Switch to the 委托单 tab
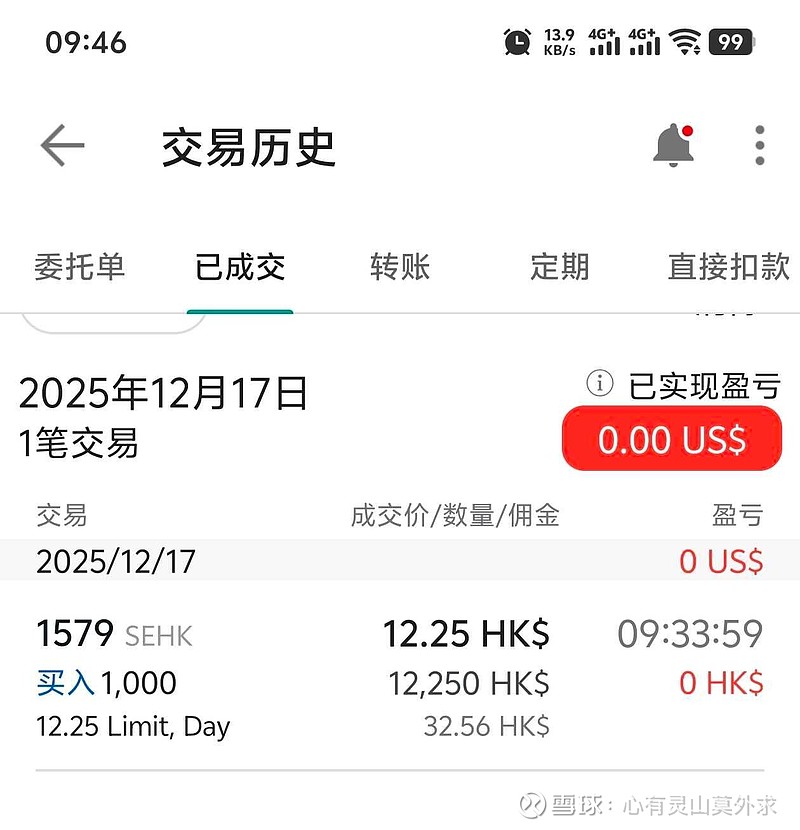 80,267
